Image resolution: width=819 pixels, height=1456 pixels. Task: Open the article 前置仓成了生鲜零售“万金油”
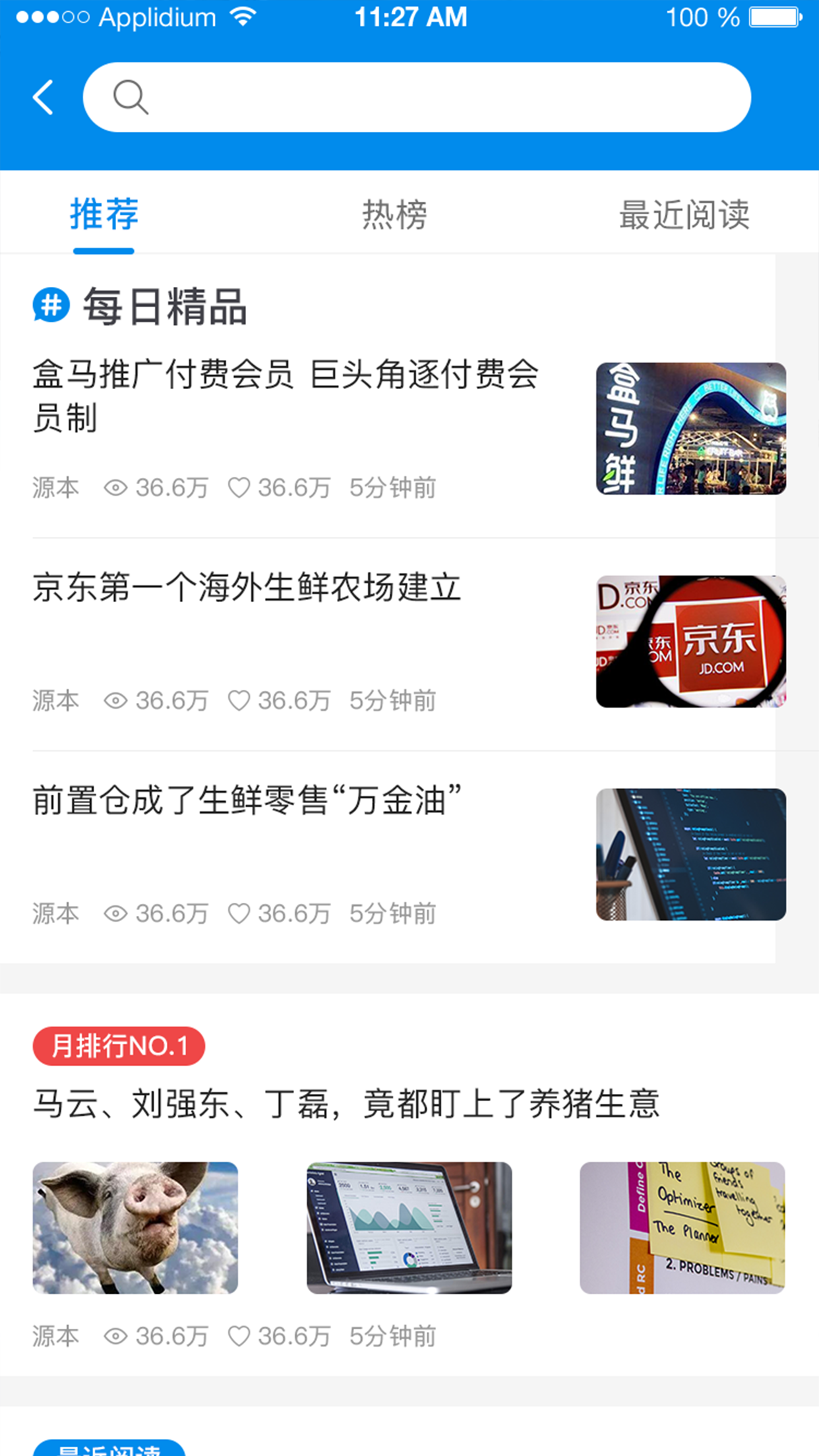247,800
